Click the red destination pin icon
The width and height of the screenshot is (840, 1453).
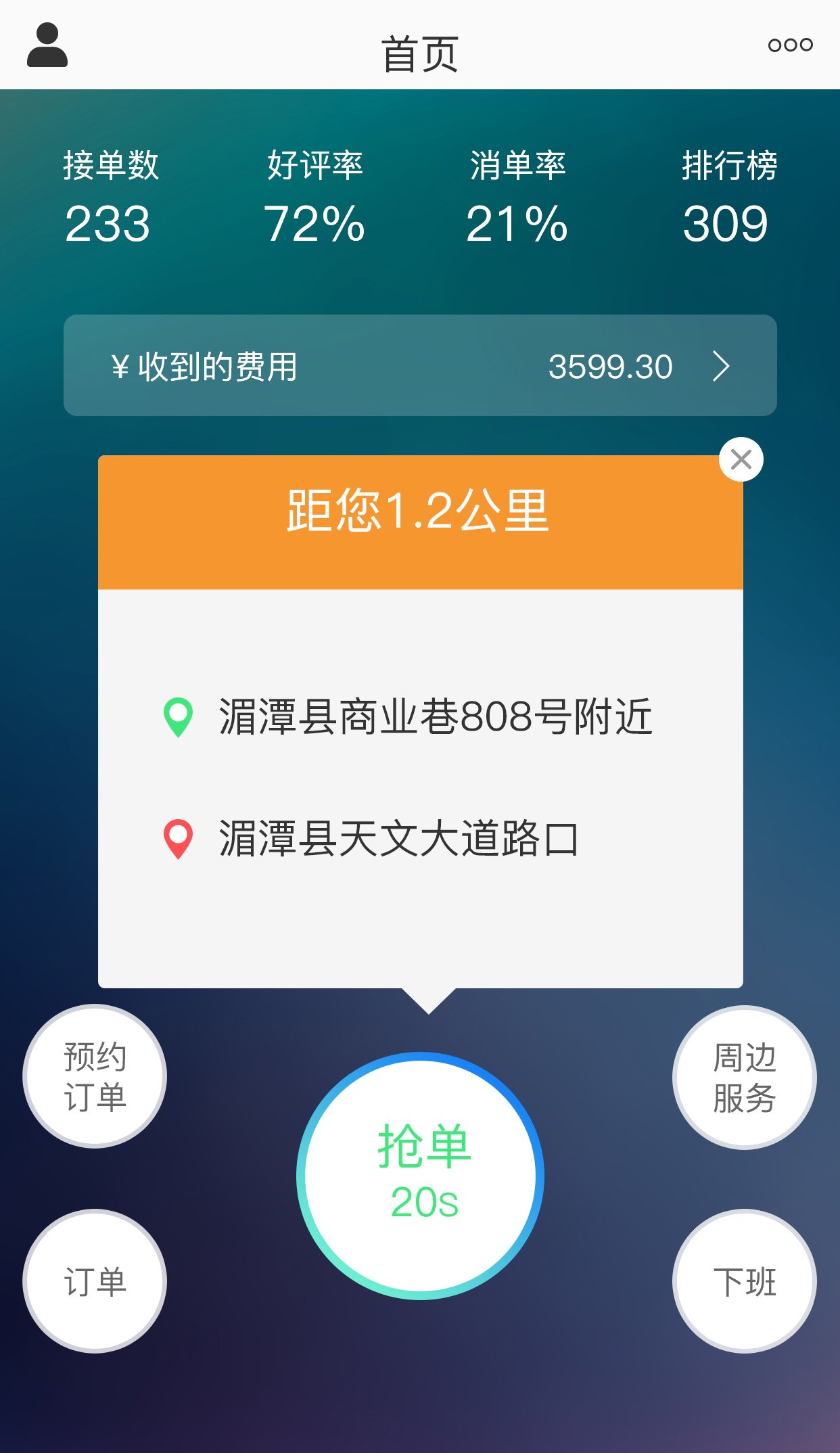tap(177, 839)
